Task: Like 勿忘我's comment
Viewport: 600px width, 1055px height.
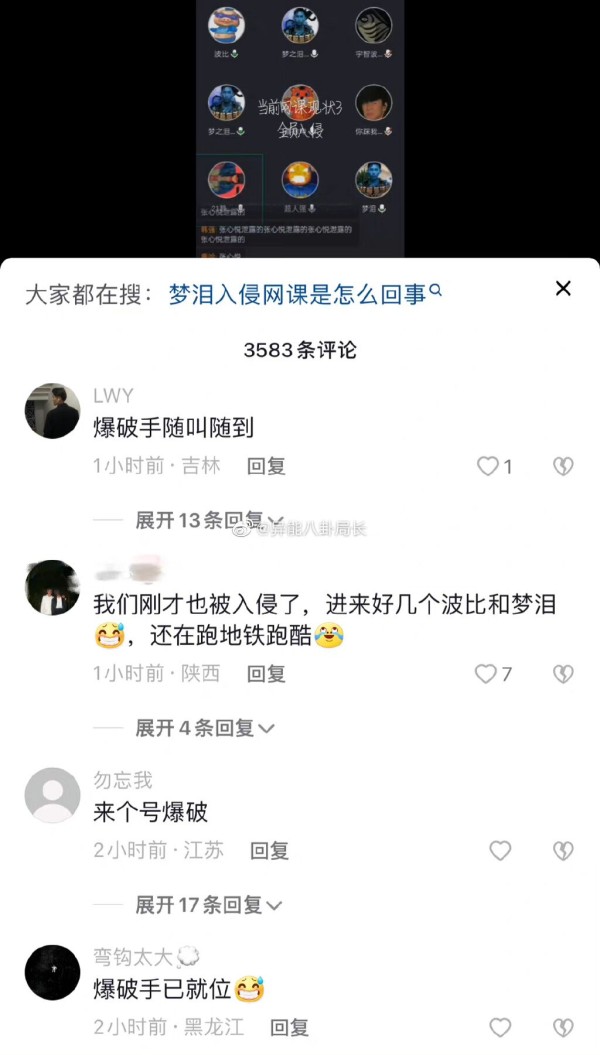Action: [x=500, y=851]
